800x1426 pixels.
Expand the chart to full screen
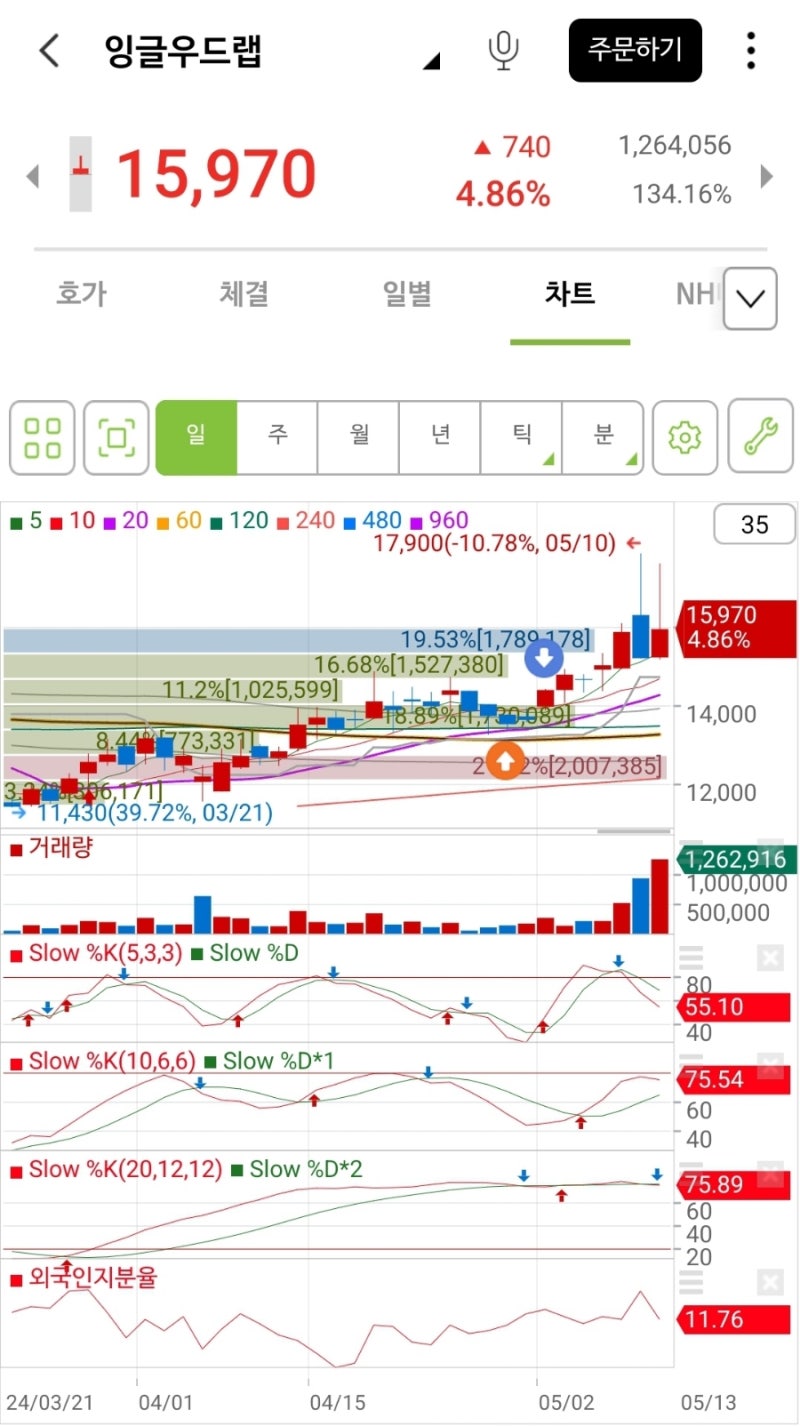116,437
